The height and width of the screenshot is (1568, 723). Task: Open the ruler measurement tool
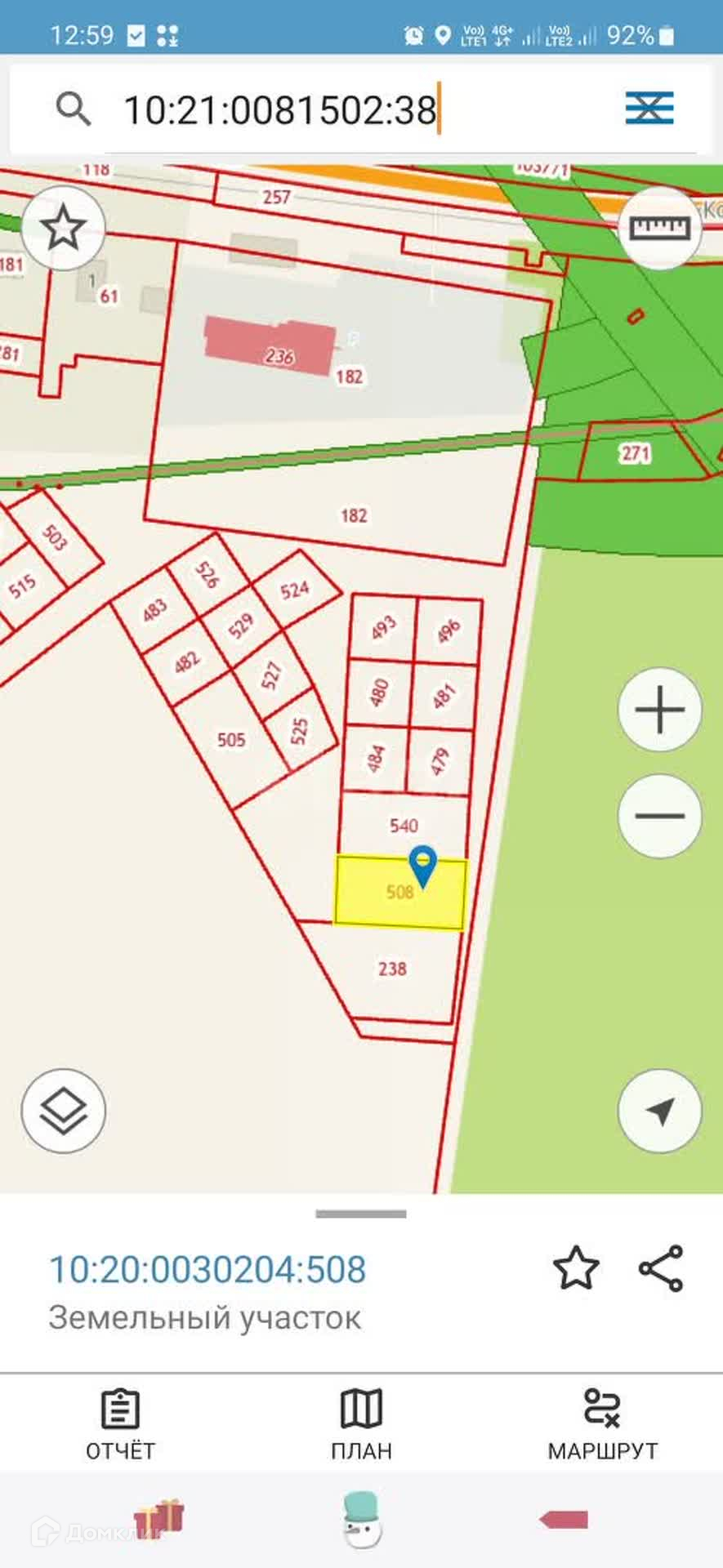tap(660, 228)
